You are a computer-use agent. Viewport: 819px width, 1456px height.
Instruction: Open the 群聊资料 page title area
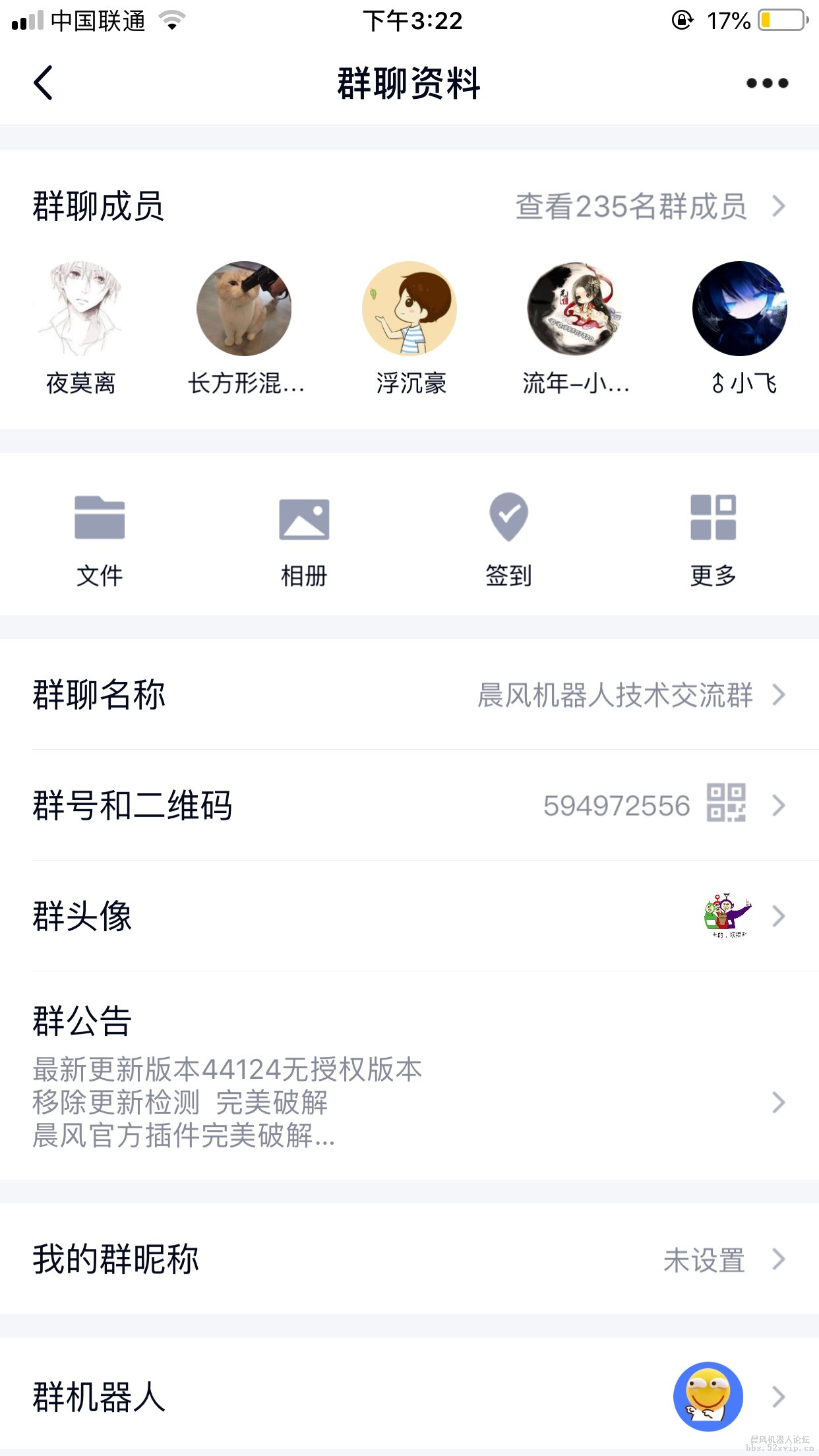click(x=409, y=84)
